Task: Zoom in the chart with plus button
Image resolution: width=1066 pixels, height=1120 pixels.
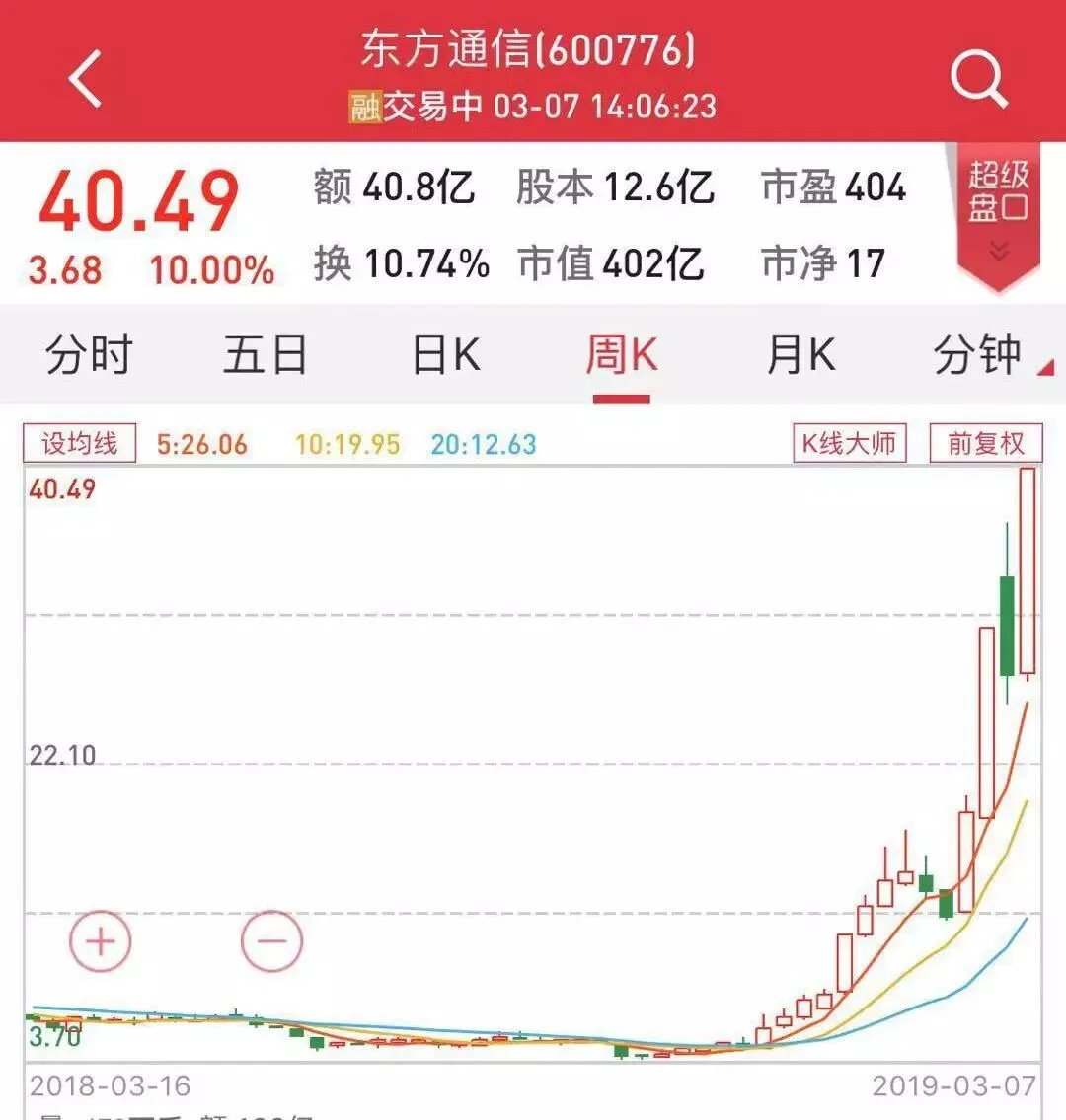Action: point(101,940)
